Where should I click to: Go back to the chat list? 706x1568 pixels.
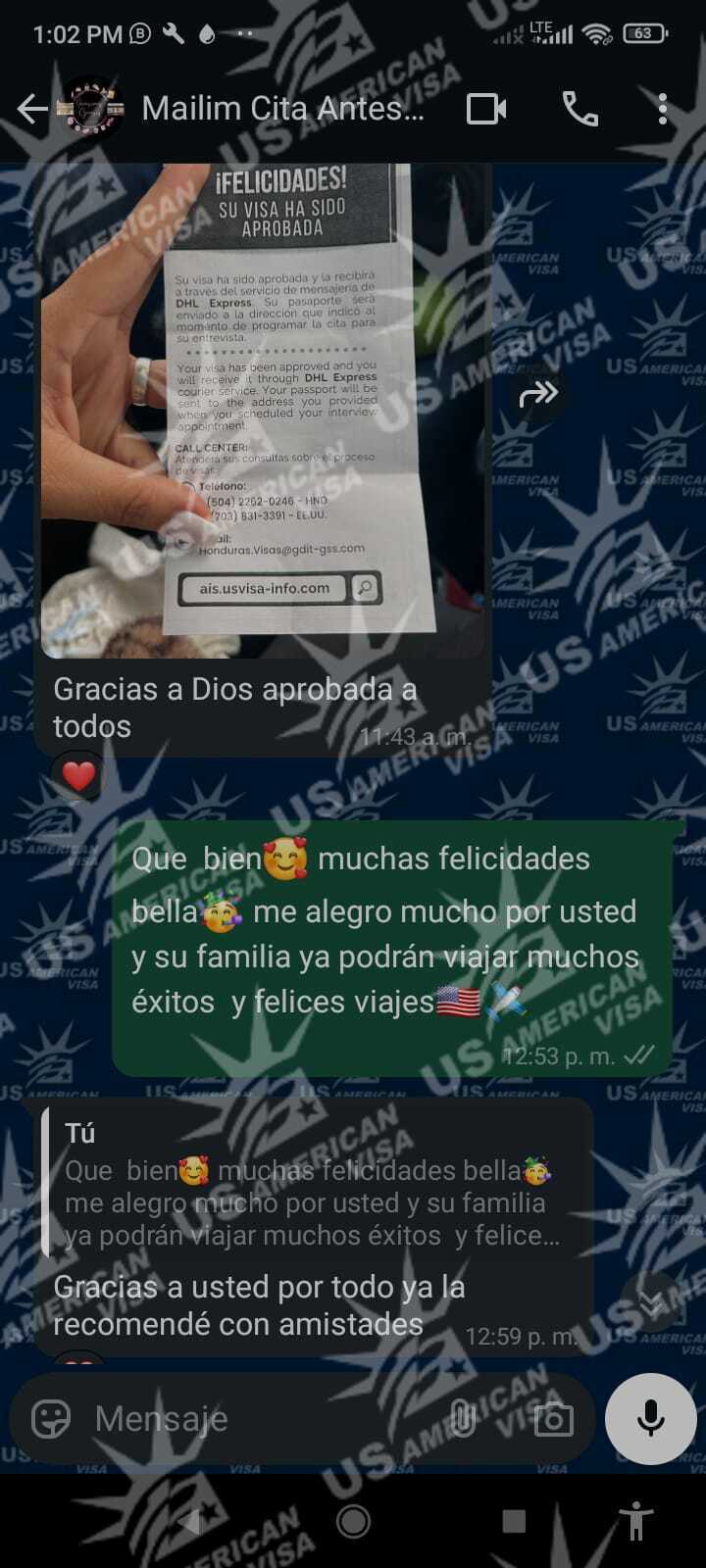pyautogui.click(x=31, y=109)
